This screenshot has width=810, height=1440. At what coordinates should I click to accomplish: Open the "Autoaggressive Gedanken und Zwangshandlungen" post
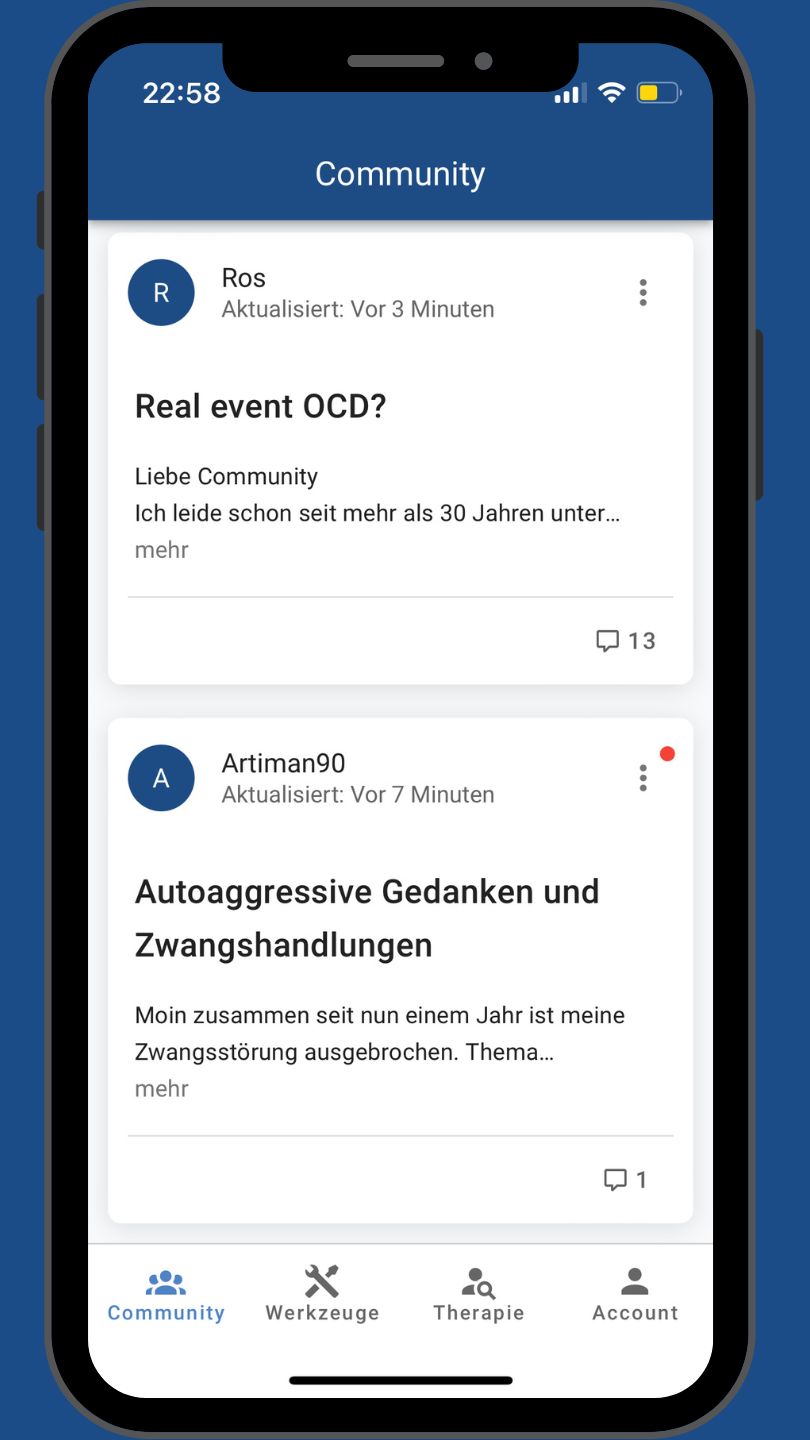(366, 917)
